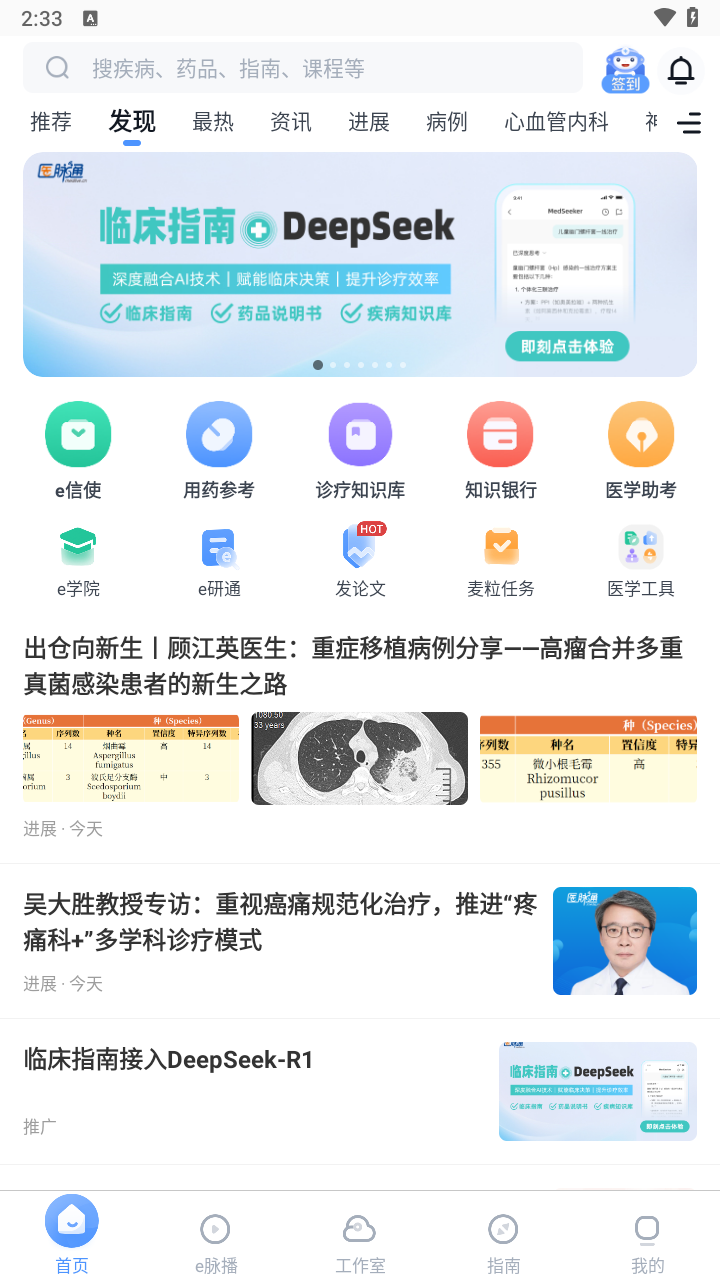
Task: Open the 心血管内科 channel tab
Action: pyautogui.click(x=557, y=122)
